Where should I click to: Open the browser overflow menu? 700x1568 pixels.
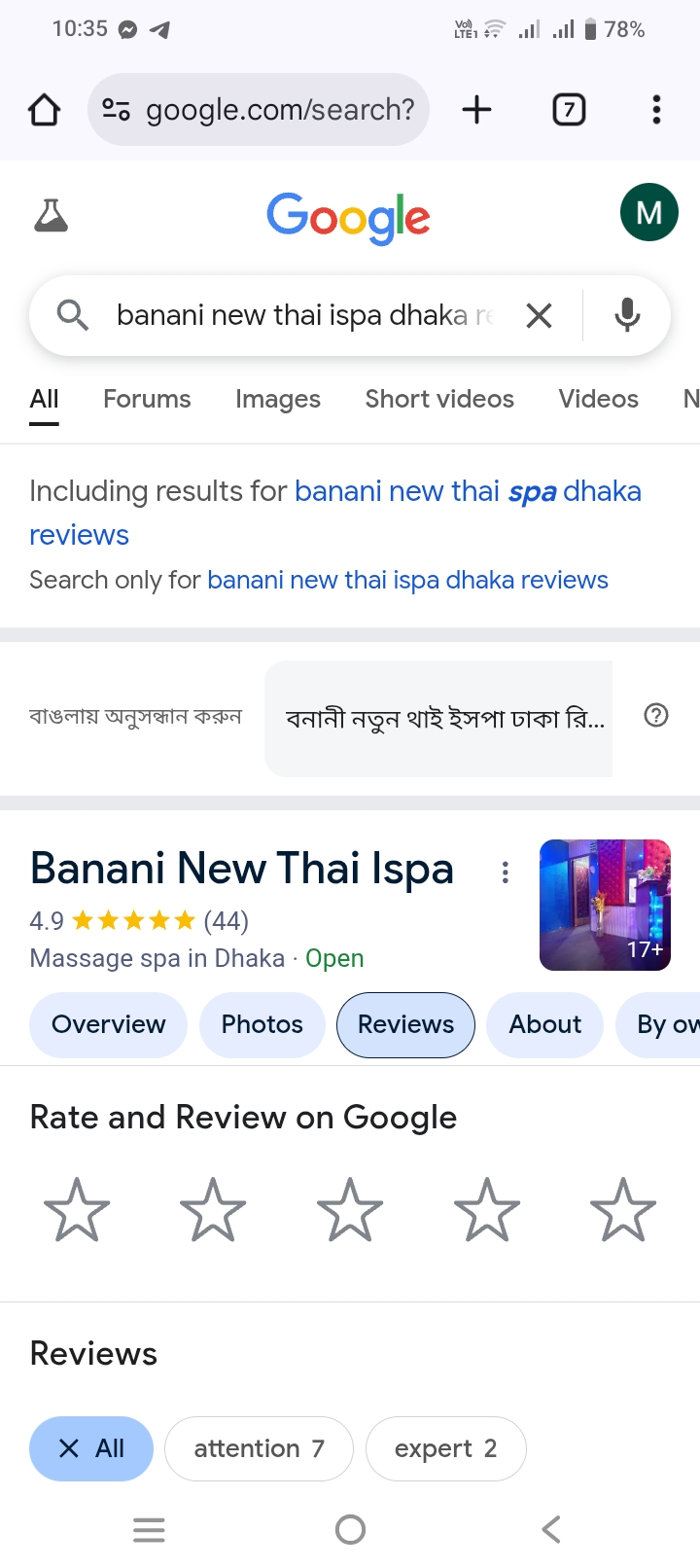pos(656,110)
